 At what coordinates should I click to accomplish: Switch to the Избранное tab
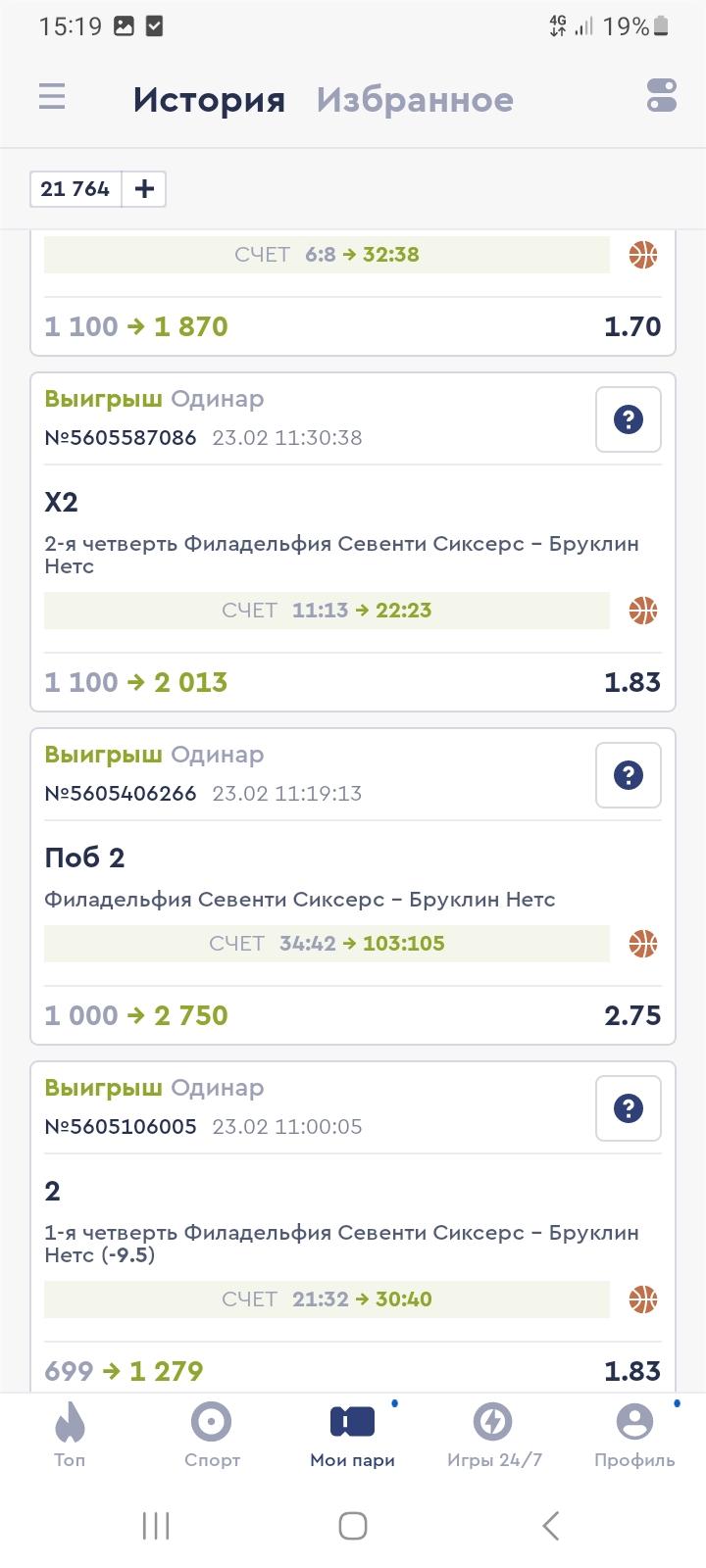[415, 99]
